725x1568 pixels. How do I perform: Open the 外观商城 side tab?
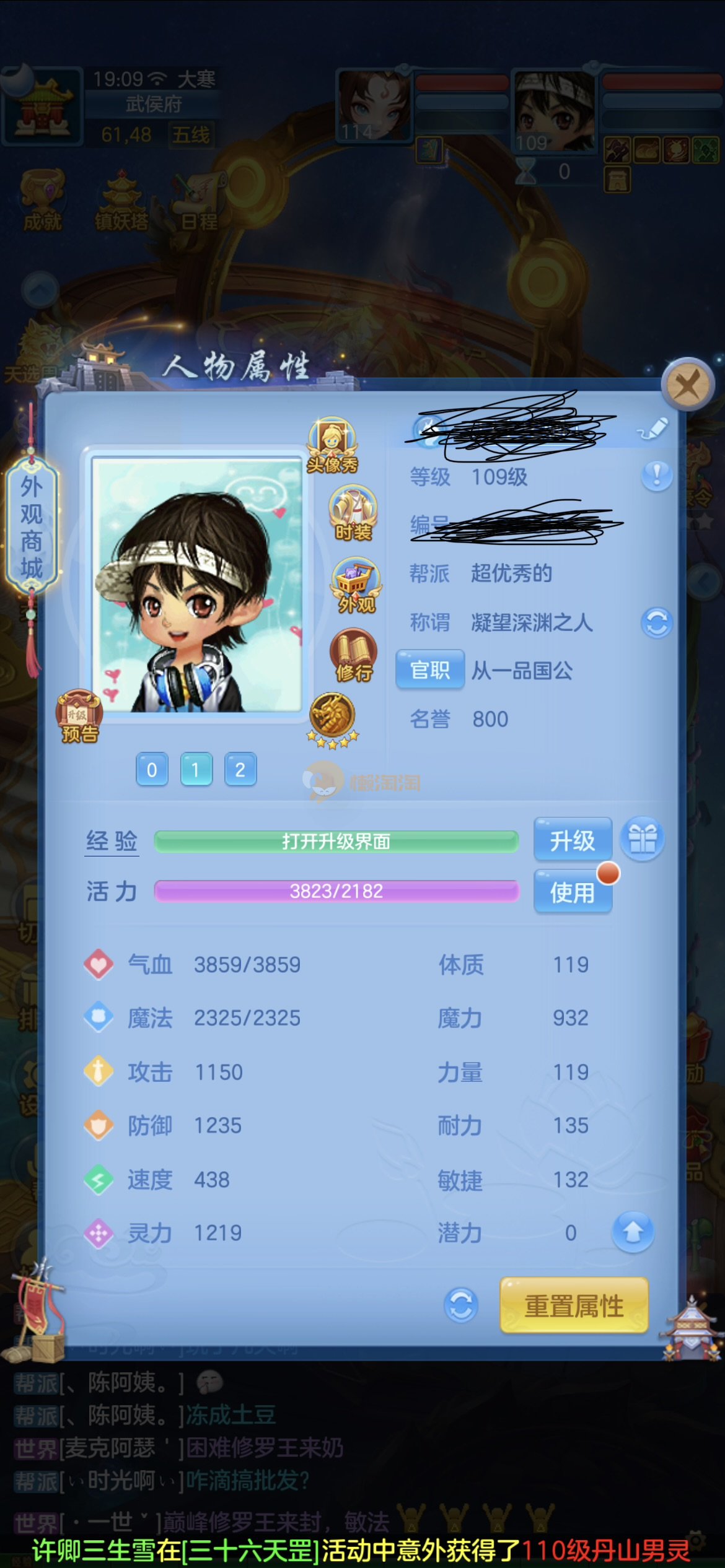pos(32,526)
